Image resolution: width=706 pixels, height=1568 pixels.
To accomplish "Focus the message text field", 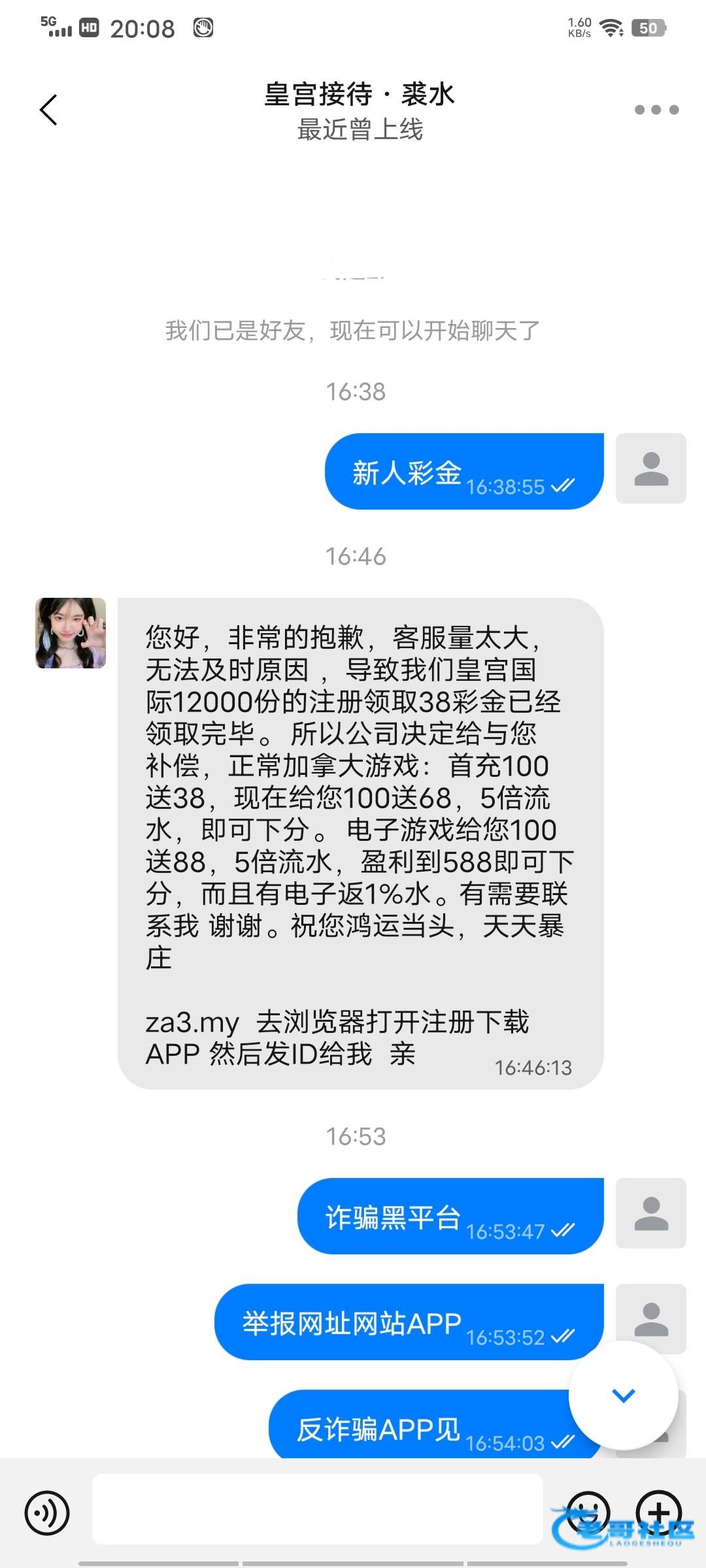I will click(317, 1509).
